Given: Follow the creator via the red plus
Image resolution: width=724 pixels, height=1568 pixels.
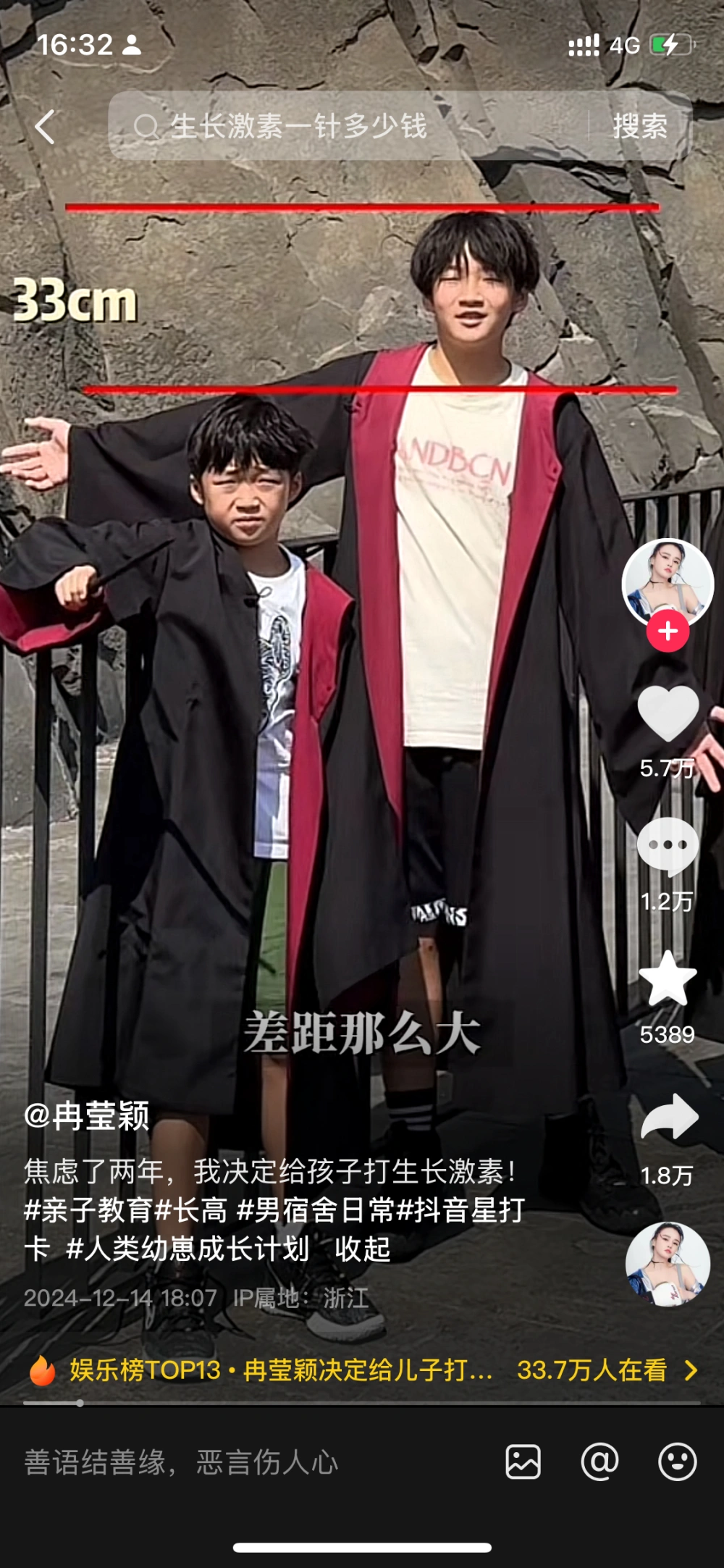Looking at the screenshot, I should [x=668, y=631].
